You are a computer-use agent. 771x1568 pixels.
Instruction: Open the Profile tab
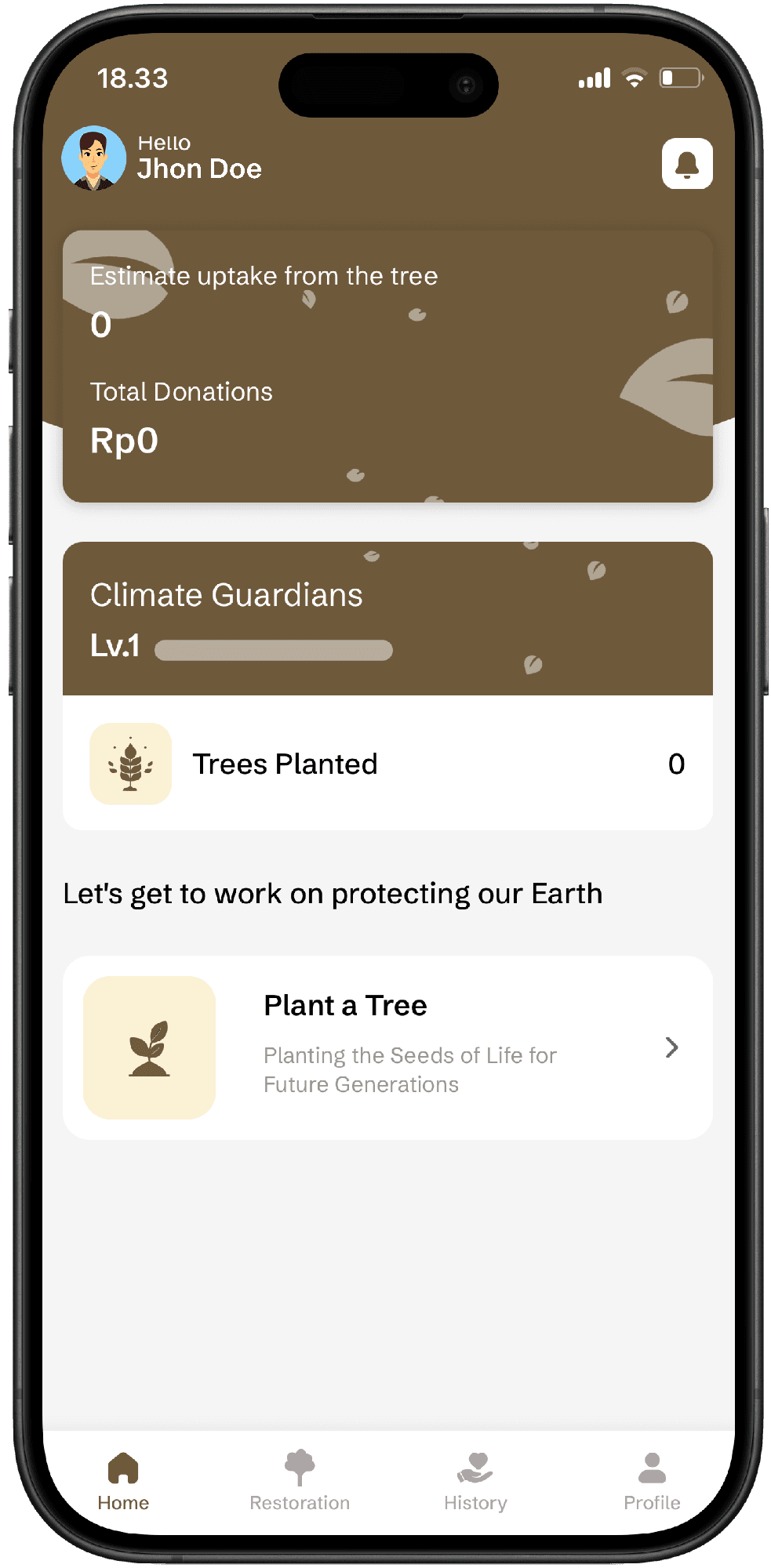point(651,1480)
